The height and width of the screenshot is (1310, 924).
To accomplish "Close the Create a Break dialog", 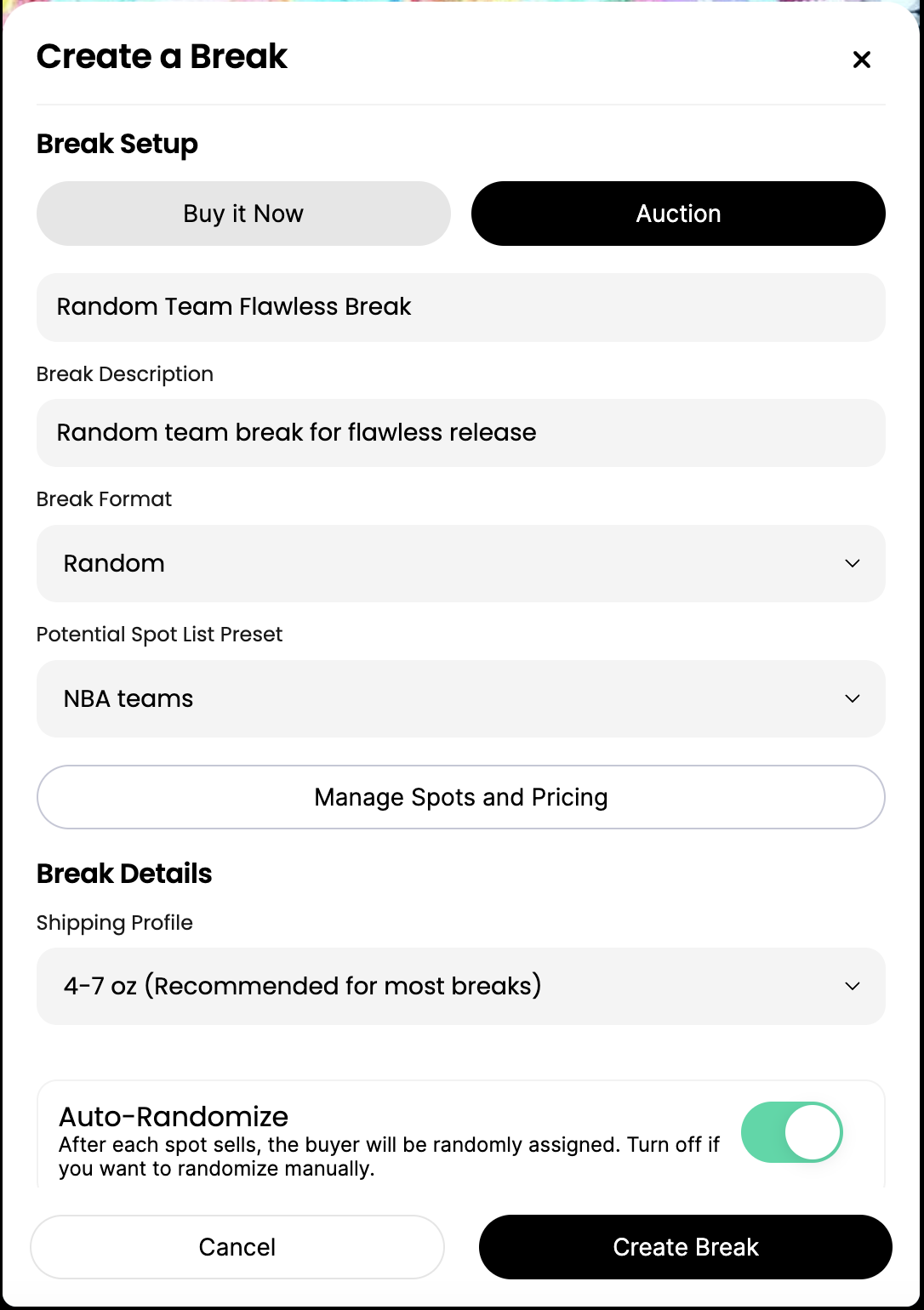I will pyautogui.click(x=861, y=60).
